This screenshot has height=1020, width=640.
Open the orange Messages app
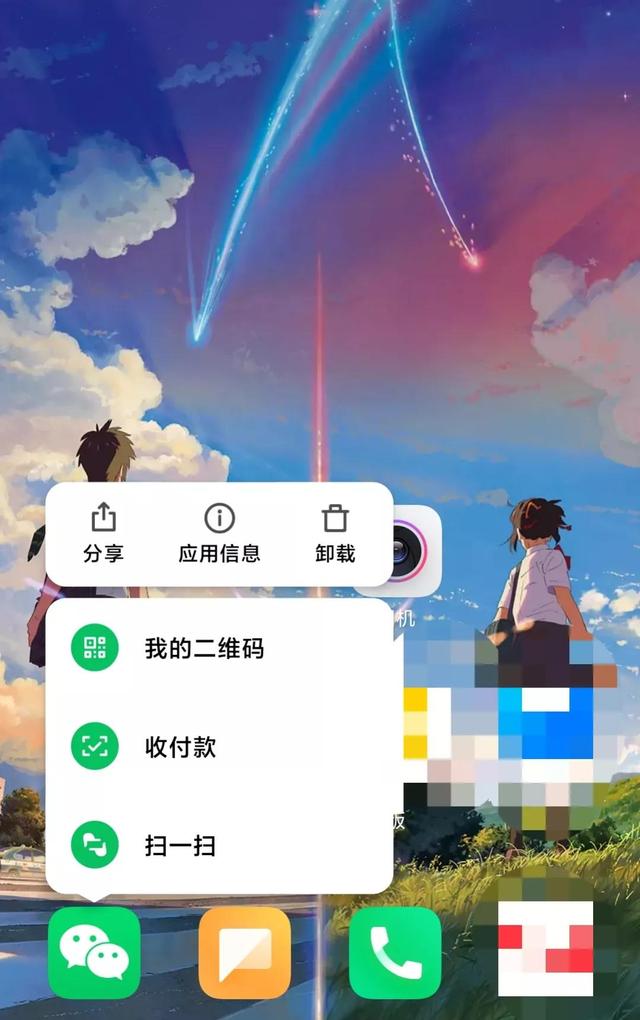coord(244,952)
